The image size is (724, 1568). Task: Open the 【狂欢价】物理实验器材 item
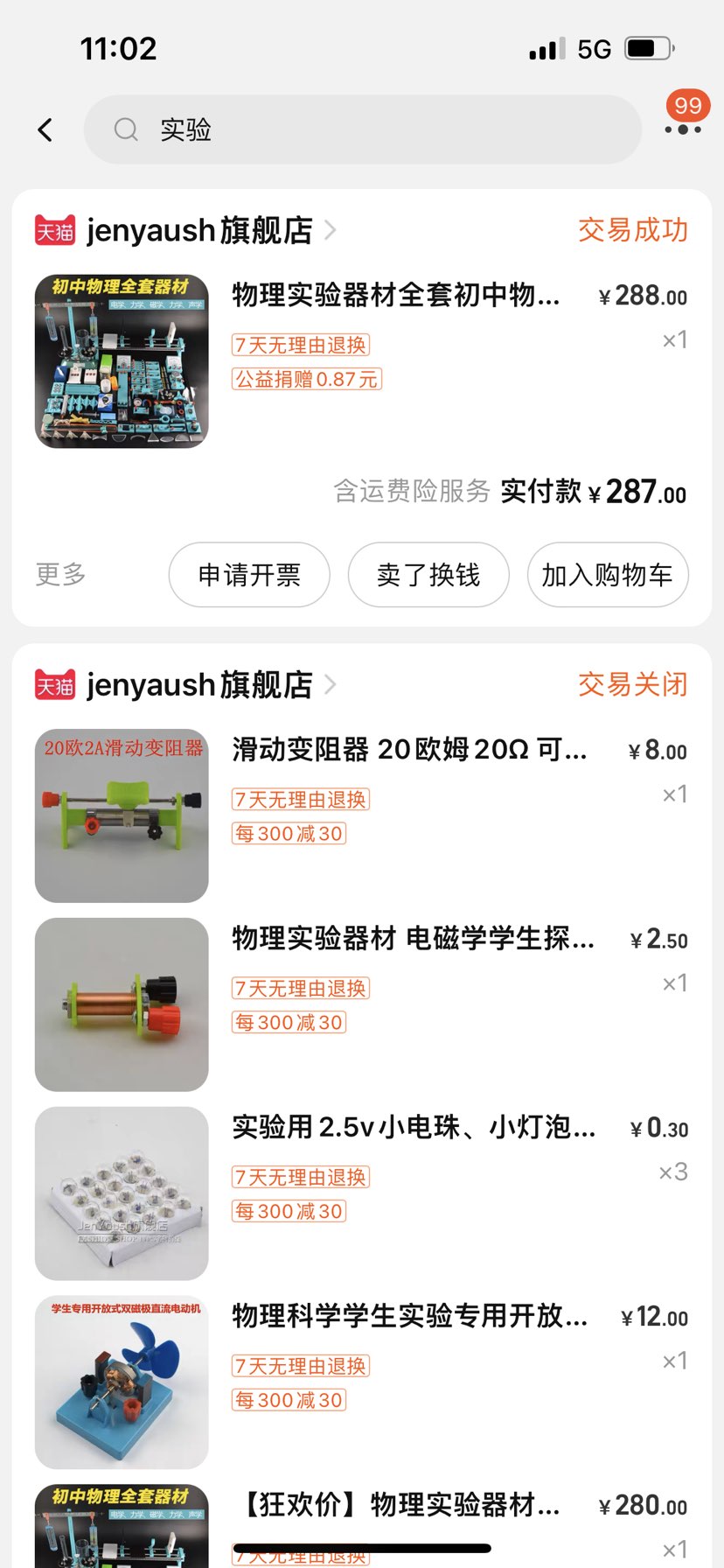click(x=400, y=1505)
